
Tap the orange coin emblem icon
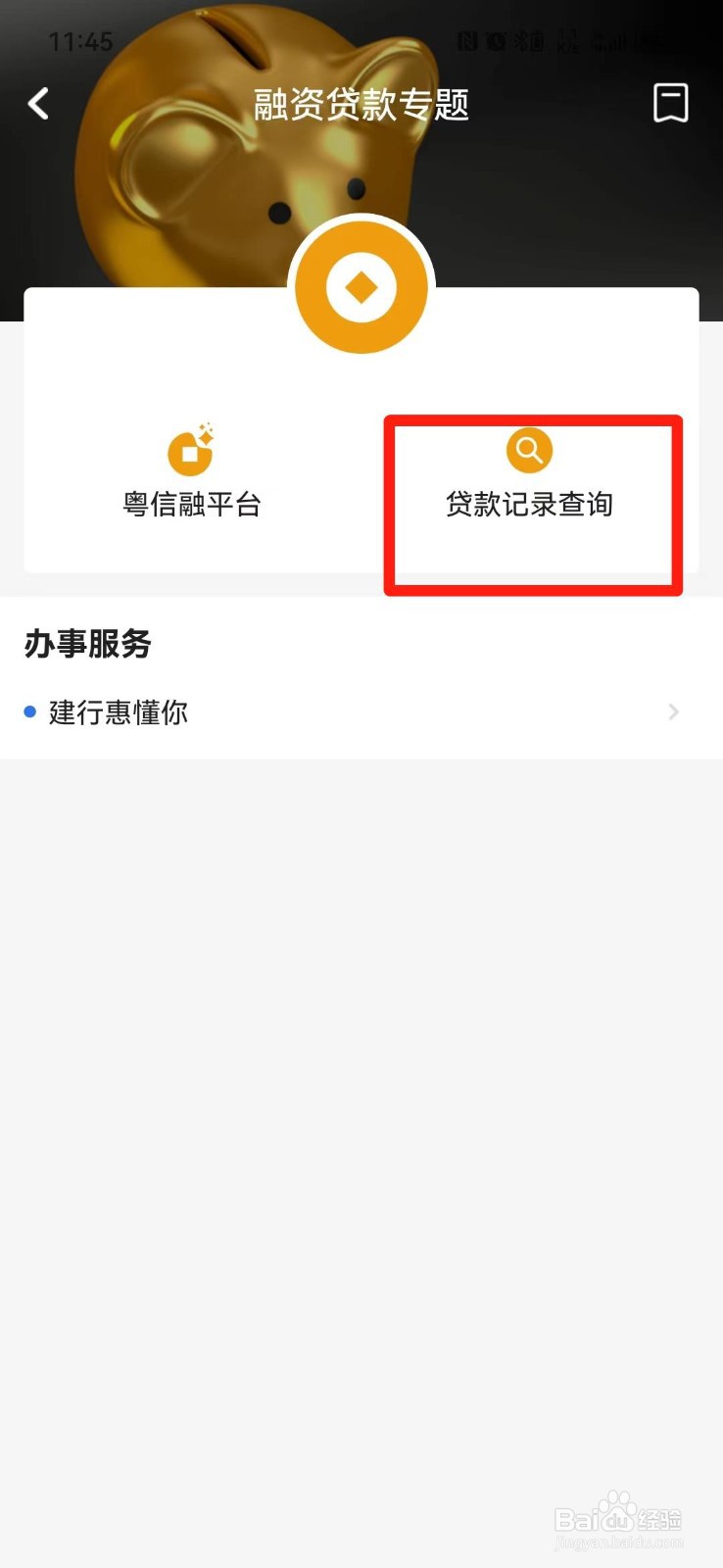[361, 286]
